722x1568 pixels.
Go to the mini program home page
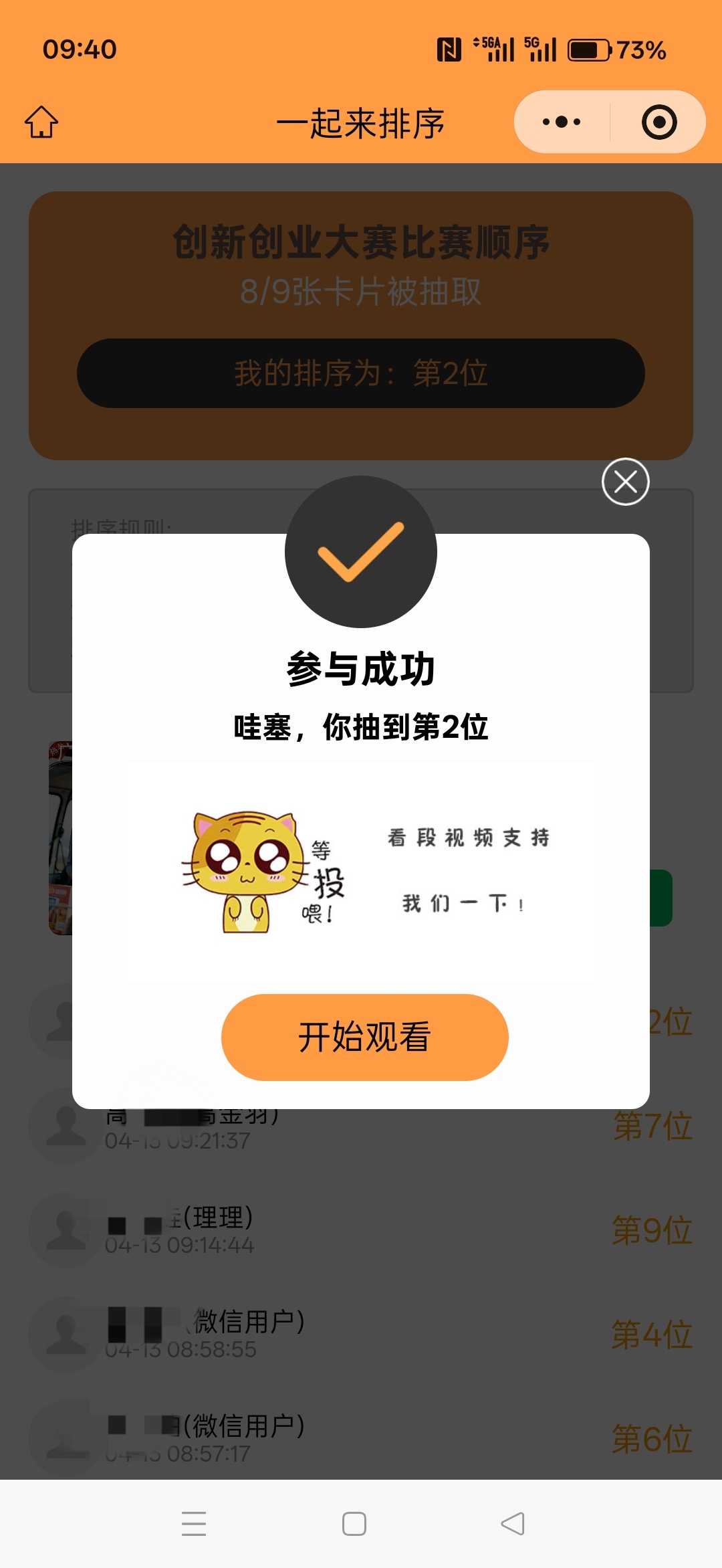41,122
